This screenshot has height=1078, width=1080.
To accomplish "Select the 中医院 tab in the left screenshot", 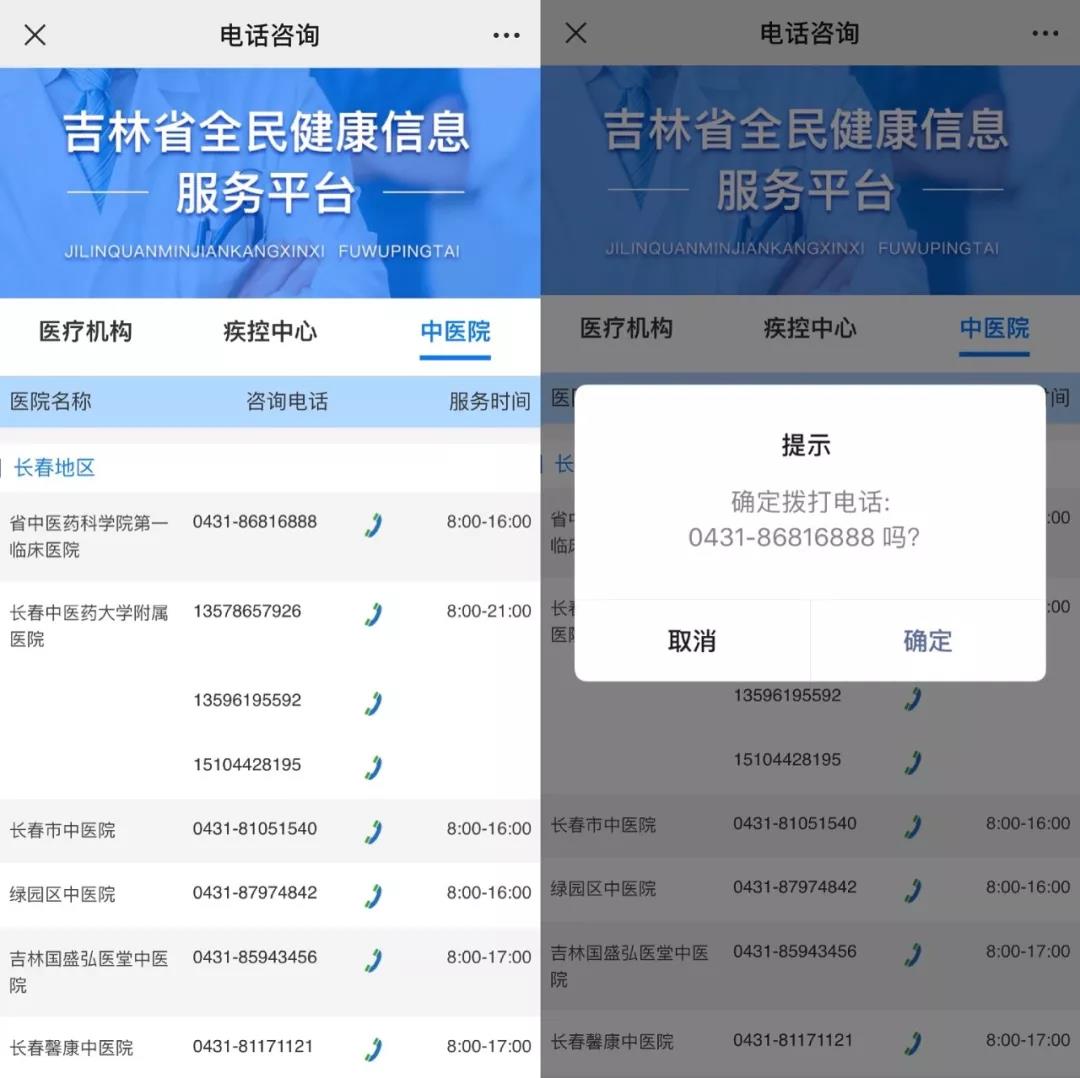I will pyautogui.click(x=455, y=332).
